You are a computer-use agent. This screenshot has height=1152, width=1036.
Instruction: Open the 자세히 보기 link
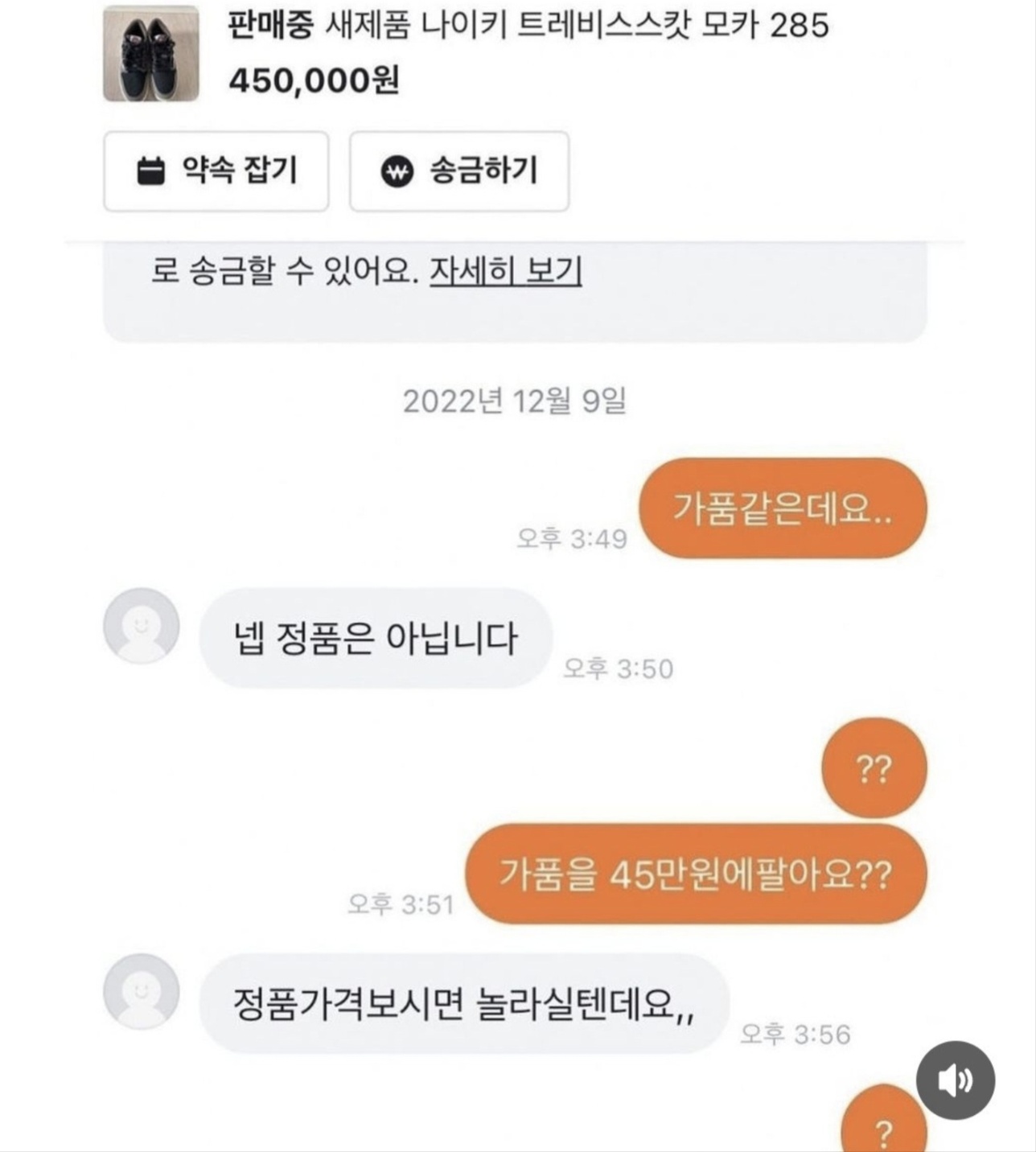505,271
